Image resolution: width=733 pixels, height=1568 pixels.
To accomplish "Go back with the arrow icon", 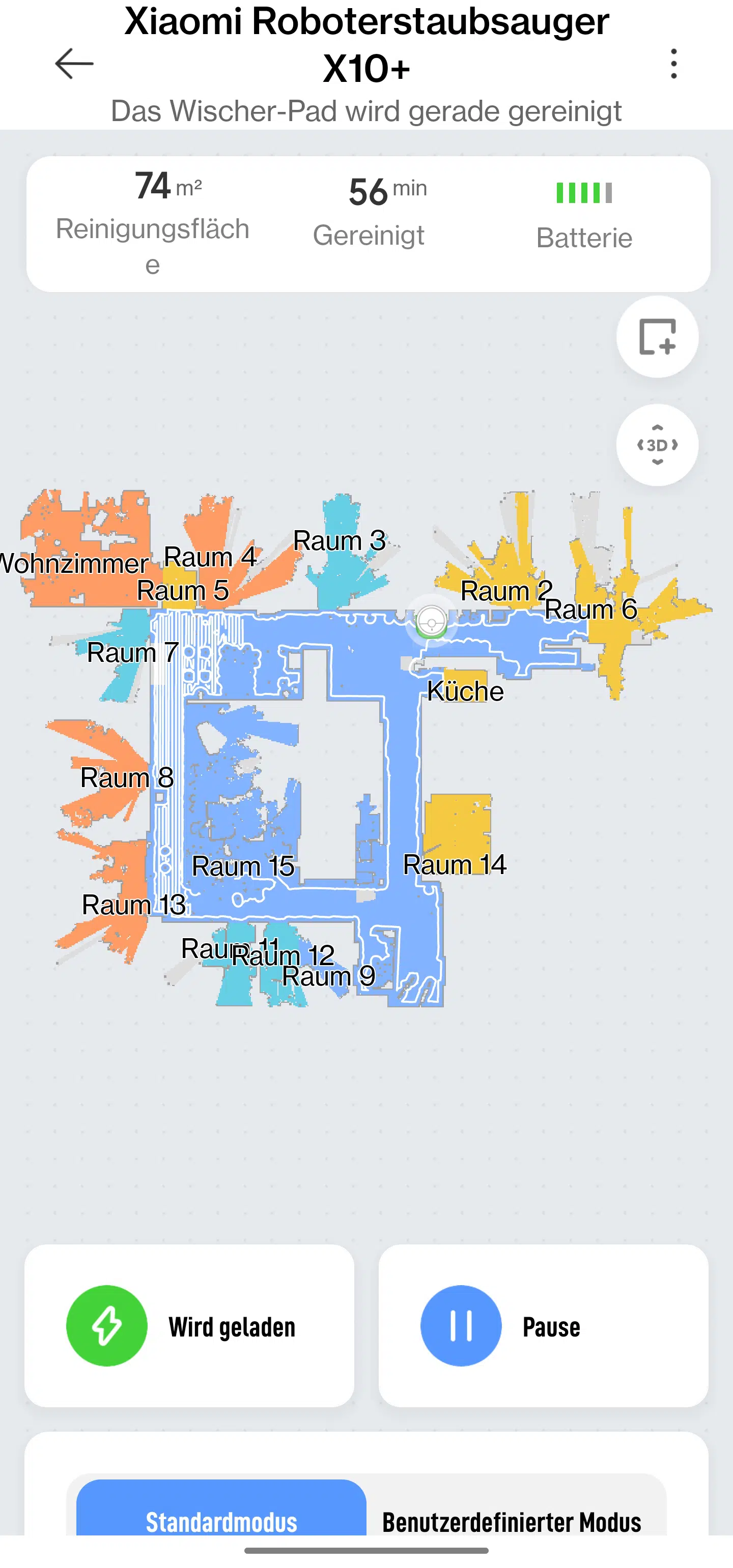I will click(74, 63).
